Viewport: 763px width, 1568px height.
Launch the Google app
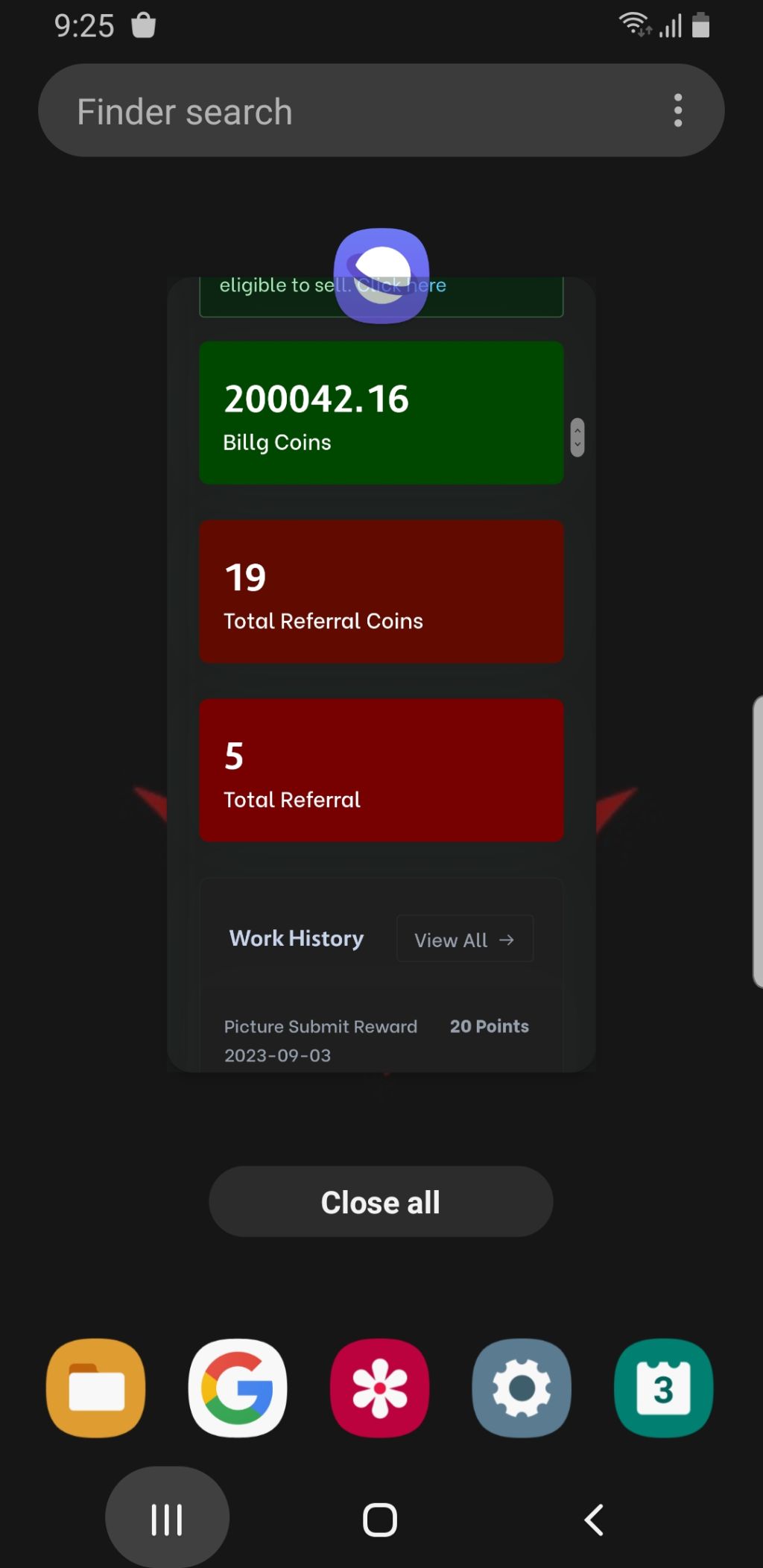[238, 1388]
